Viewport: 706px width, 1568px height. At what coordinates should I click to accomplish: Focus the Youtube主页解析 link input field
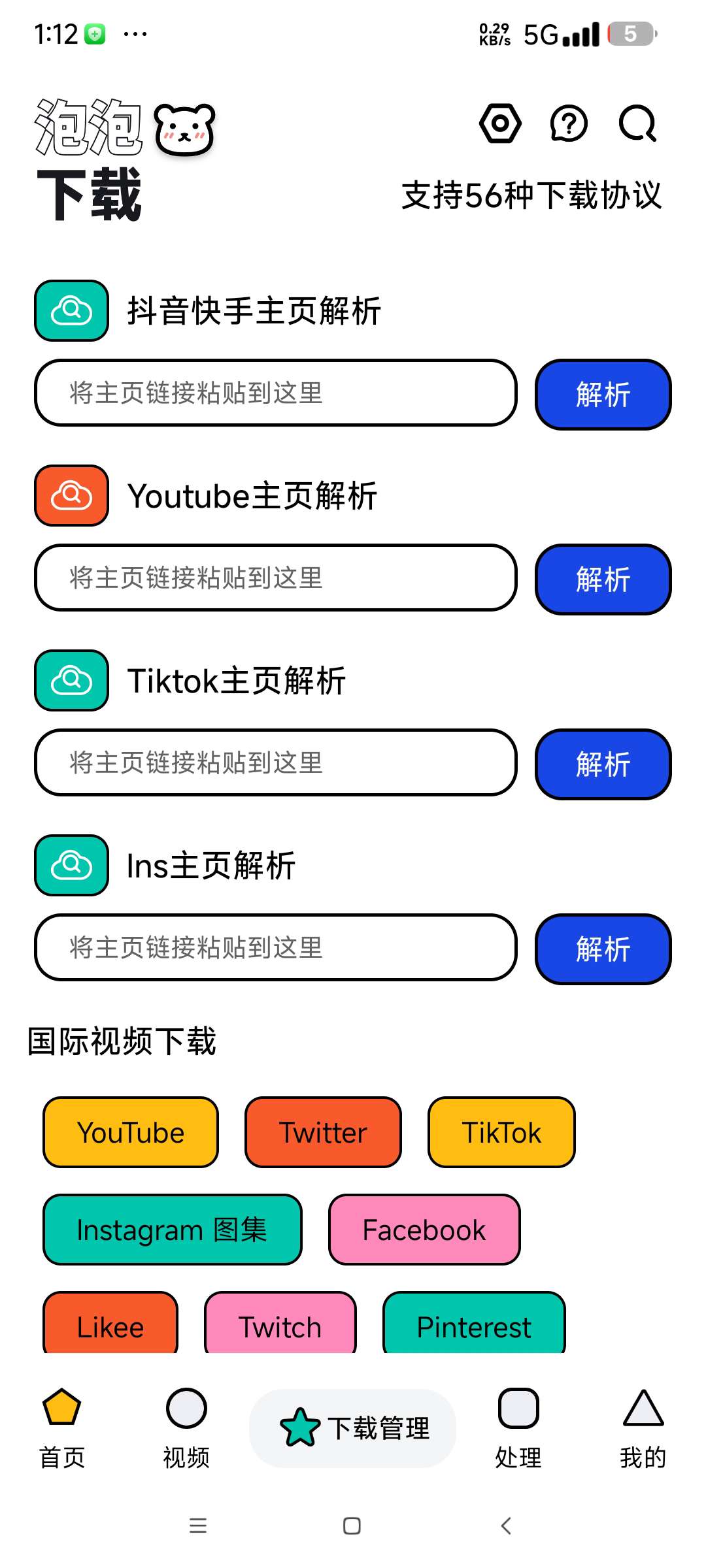275,578
